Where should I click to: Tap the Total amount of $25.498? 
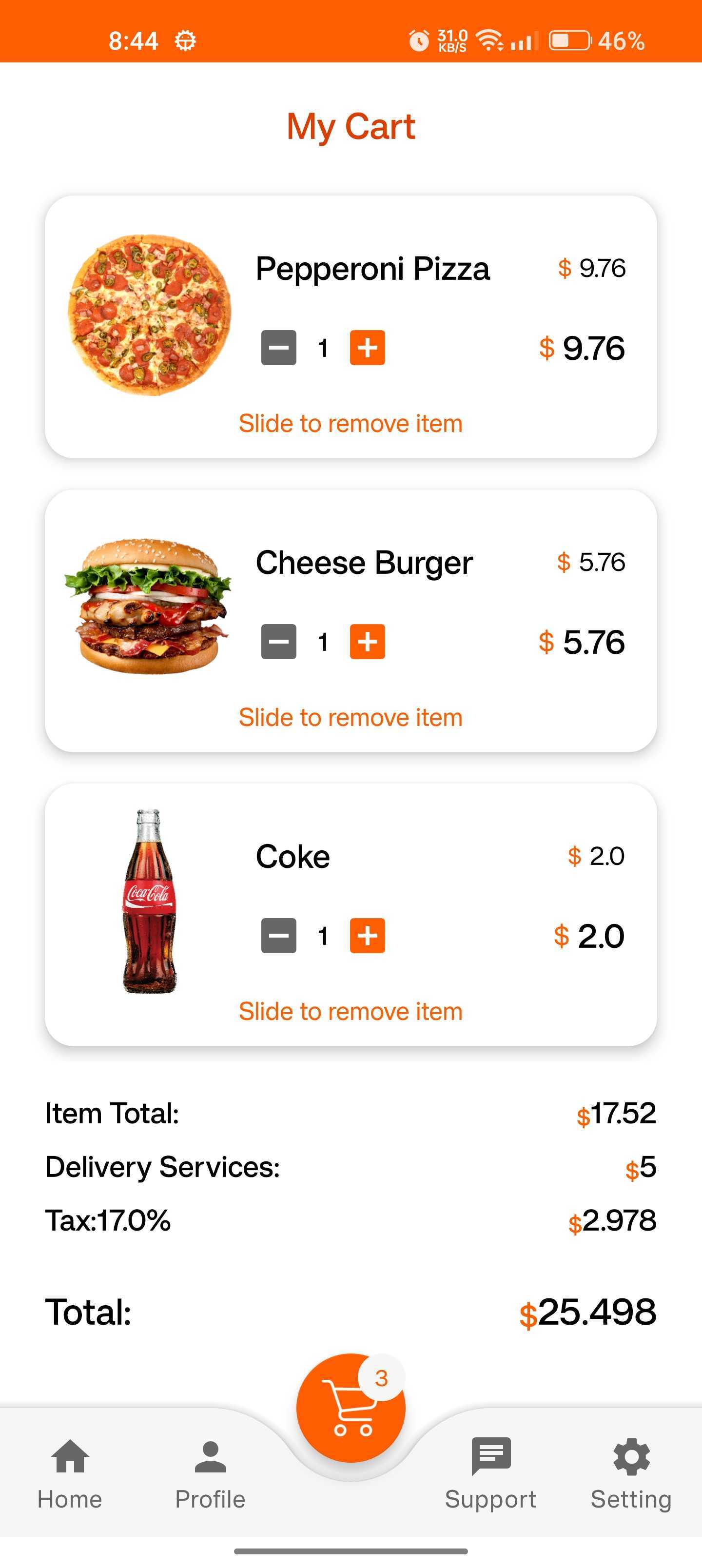588,1312
